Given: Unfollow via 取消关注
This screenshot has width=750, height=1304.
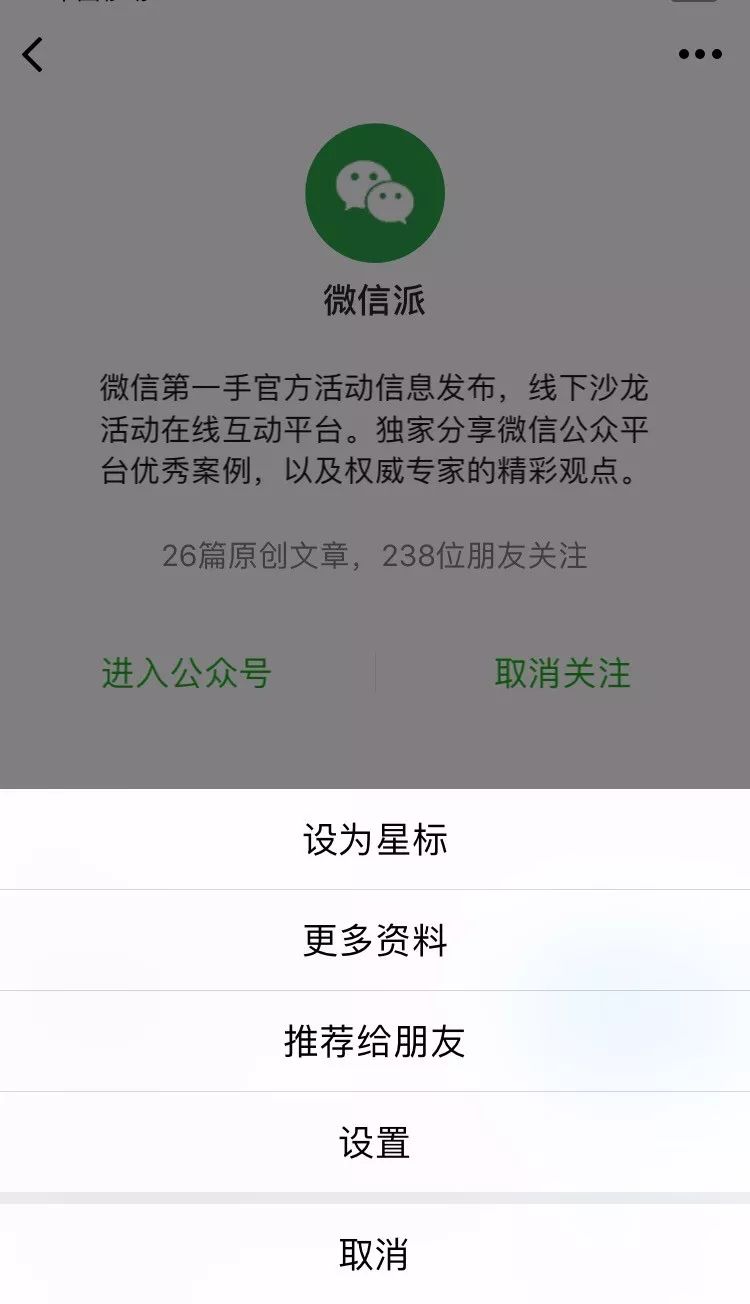Looking at the screenshot, I should tap(562, 673).
